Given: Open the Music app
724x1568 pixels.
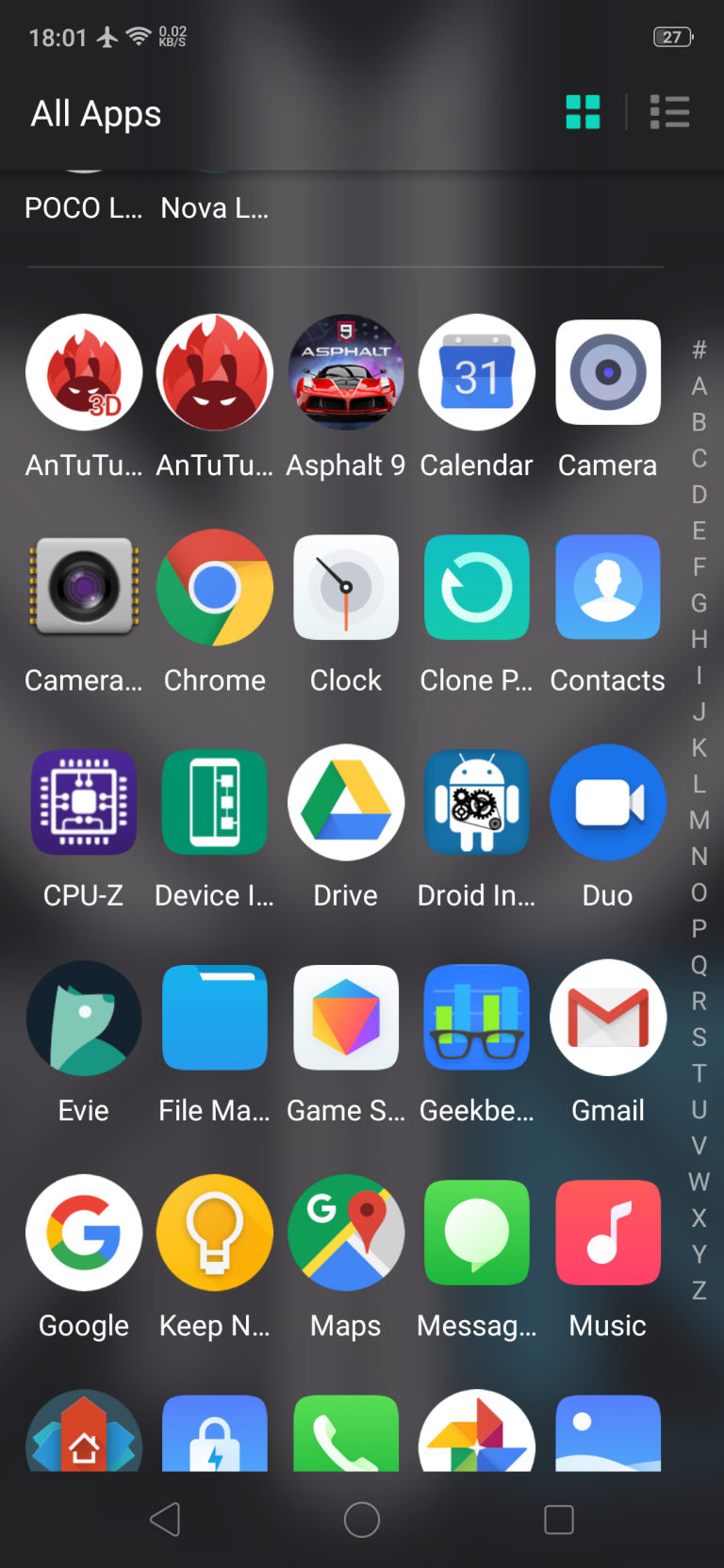Looking at the screenshot, I should (x=607, y=1233).
